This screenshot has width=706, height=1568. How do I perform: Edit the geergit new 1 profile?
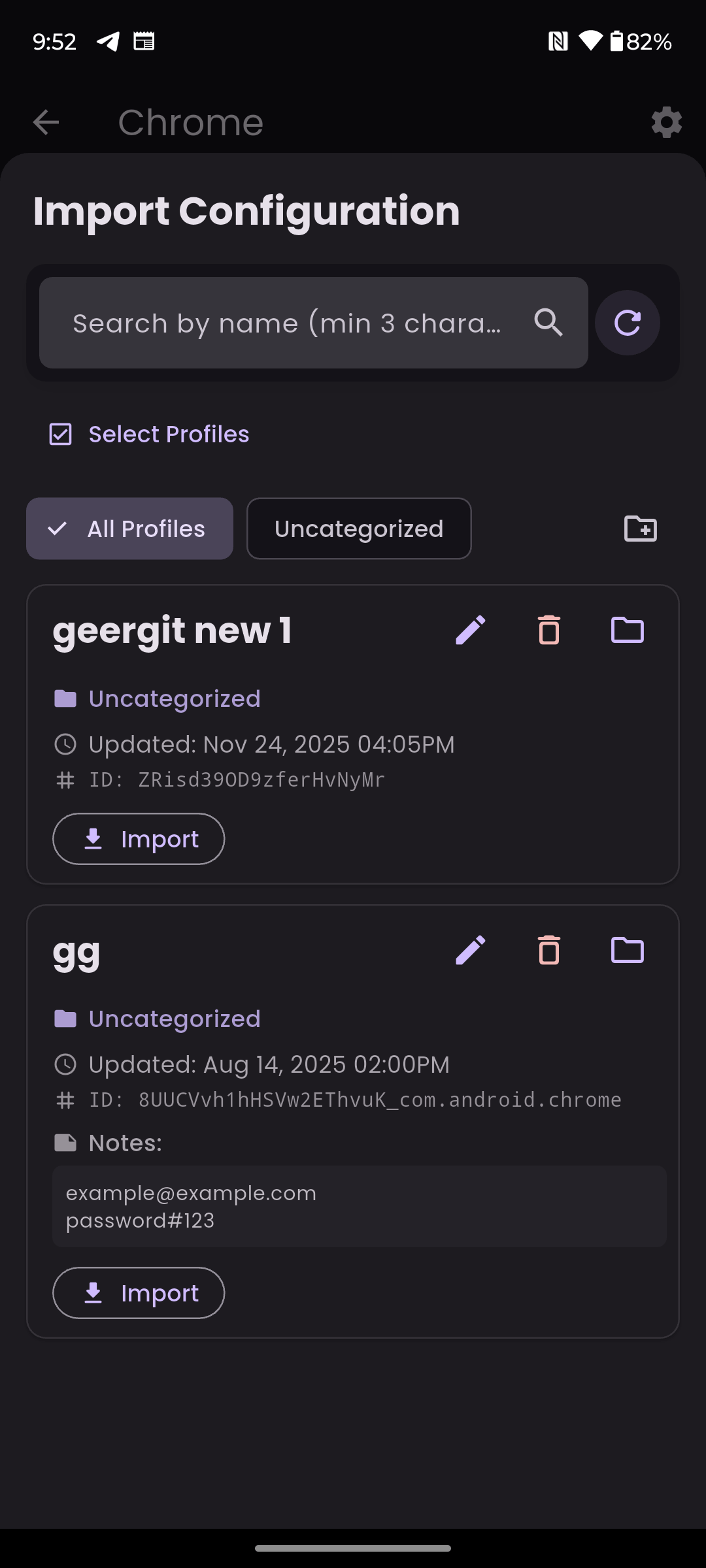tap(471, 630)
